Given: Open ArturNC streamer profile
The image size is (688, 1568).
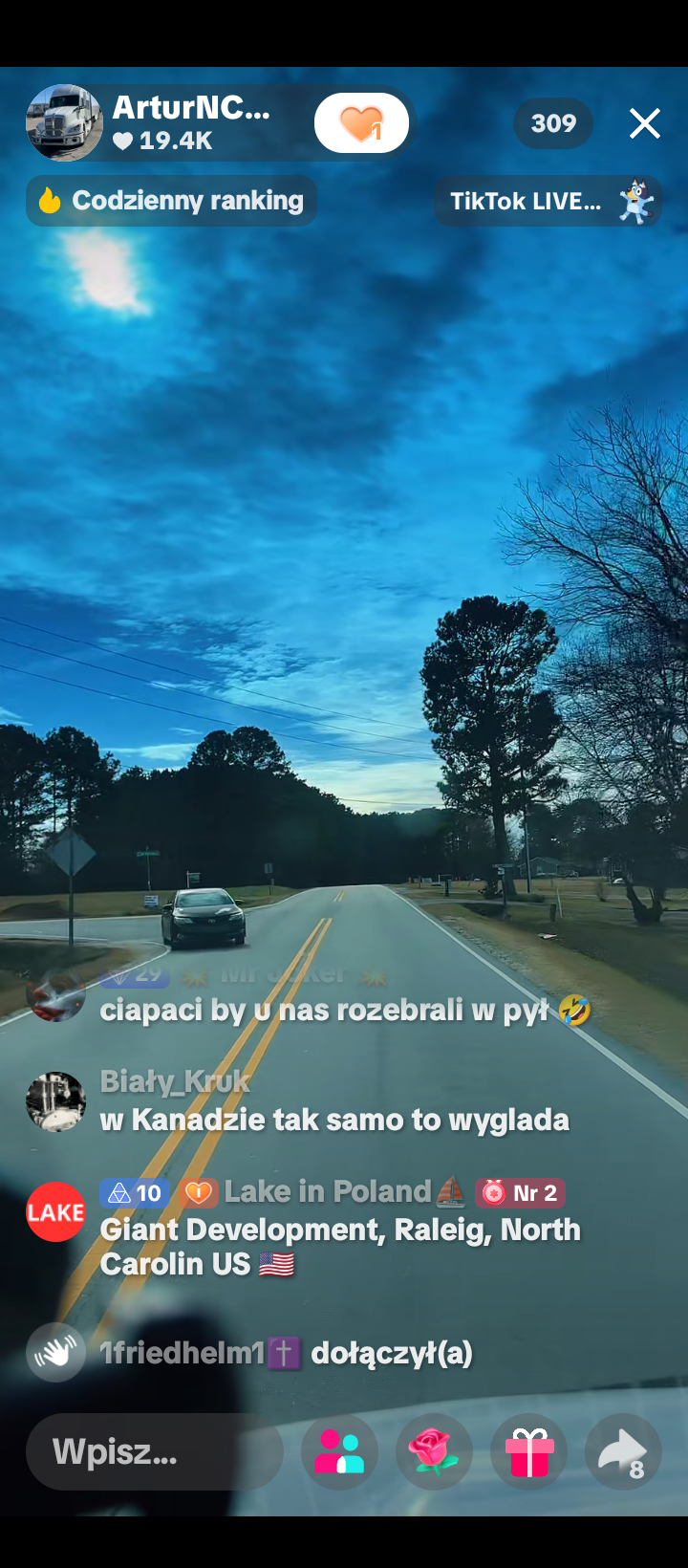Looking at the screenshot, I should click(65, 123).
